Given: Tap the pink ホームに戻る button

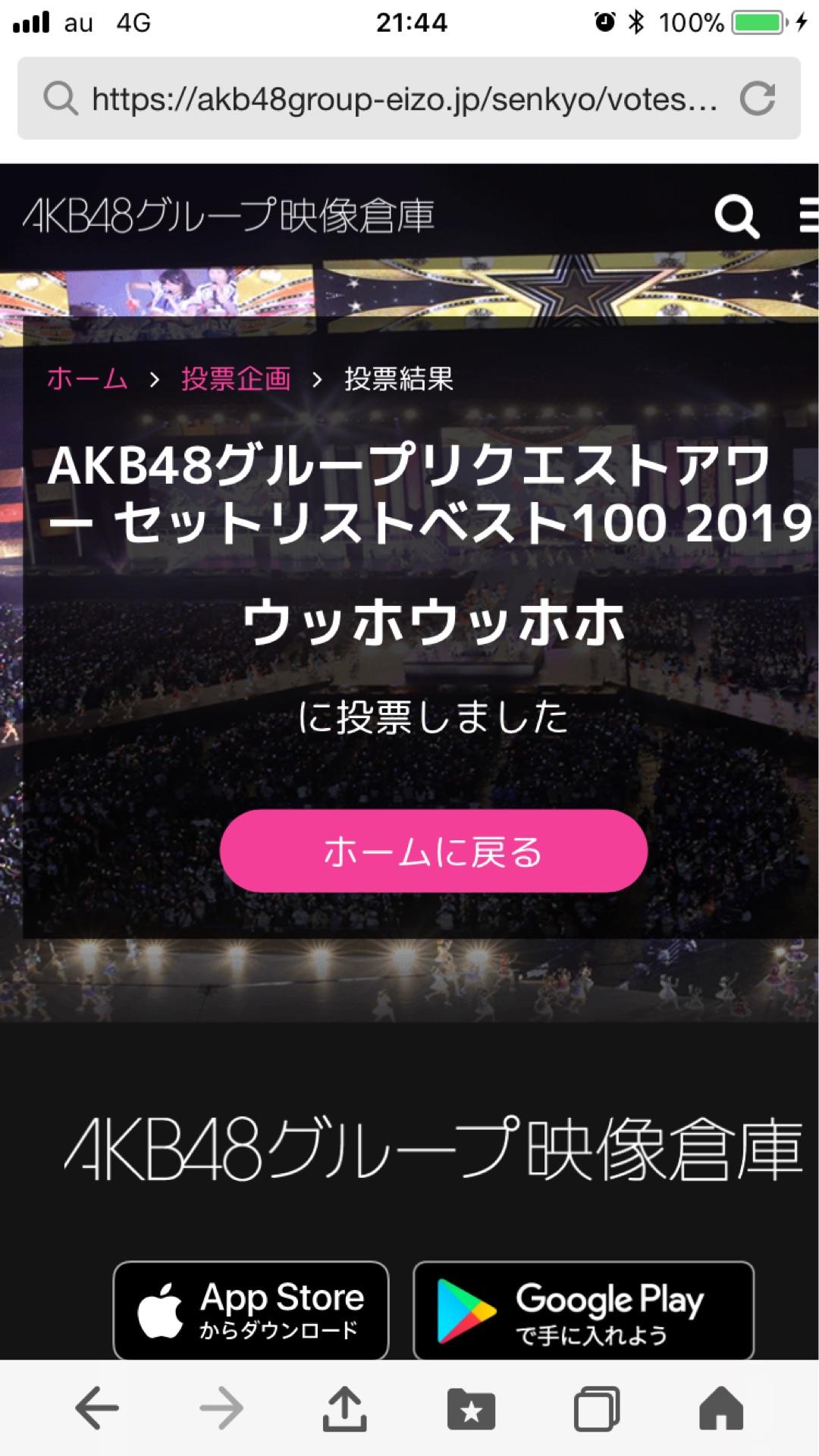Looking at the screenshot, I should [433, 851].
